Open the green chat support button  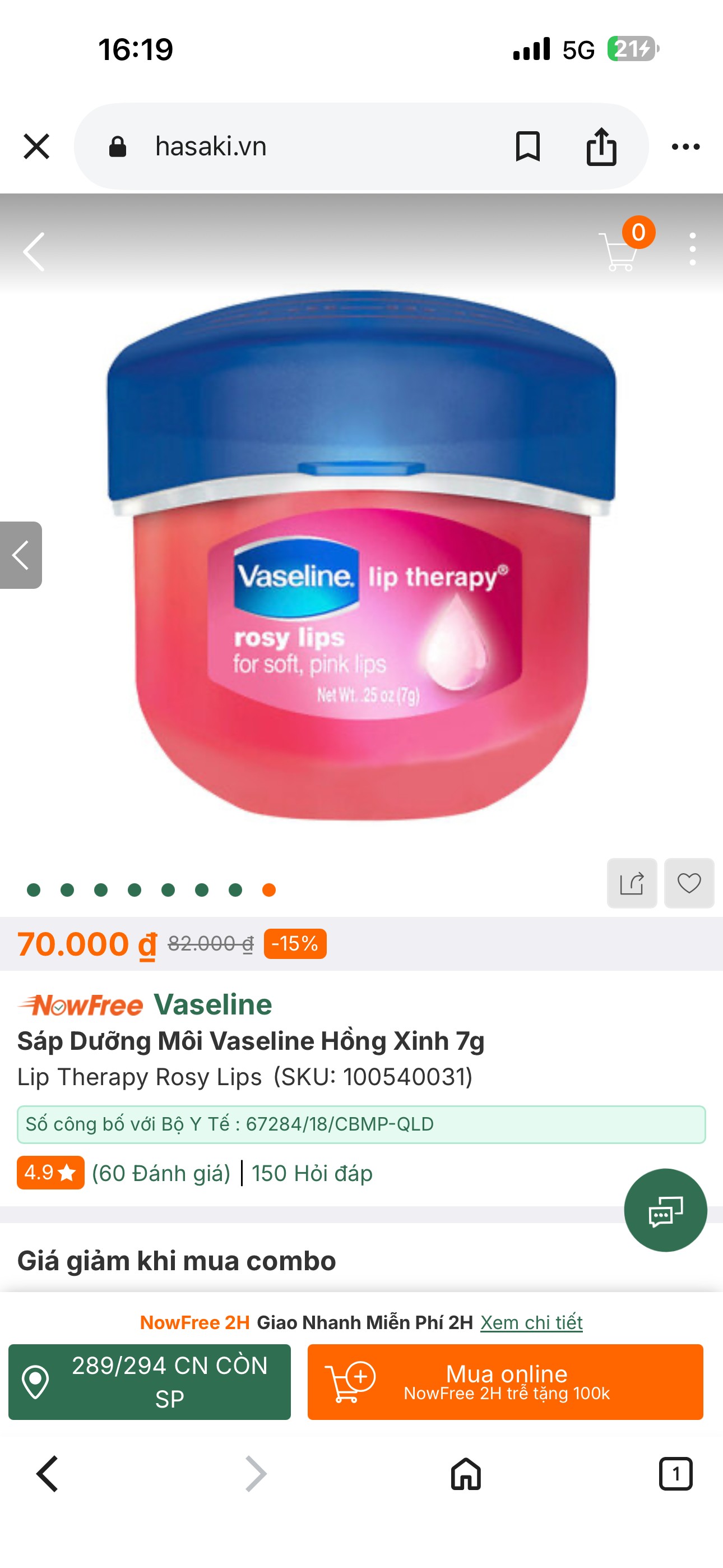coord(665,1210)
